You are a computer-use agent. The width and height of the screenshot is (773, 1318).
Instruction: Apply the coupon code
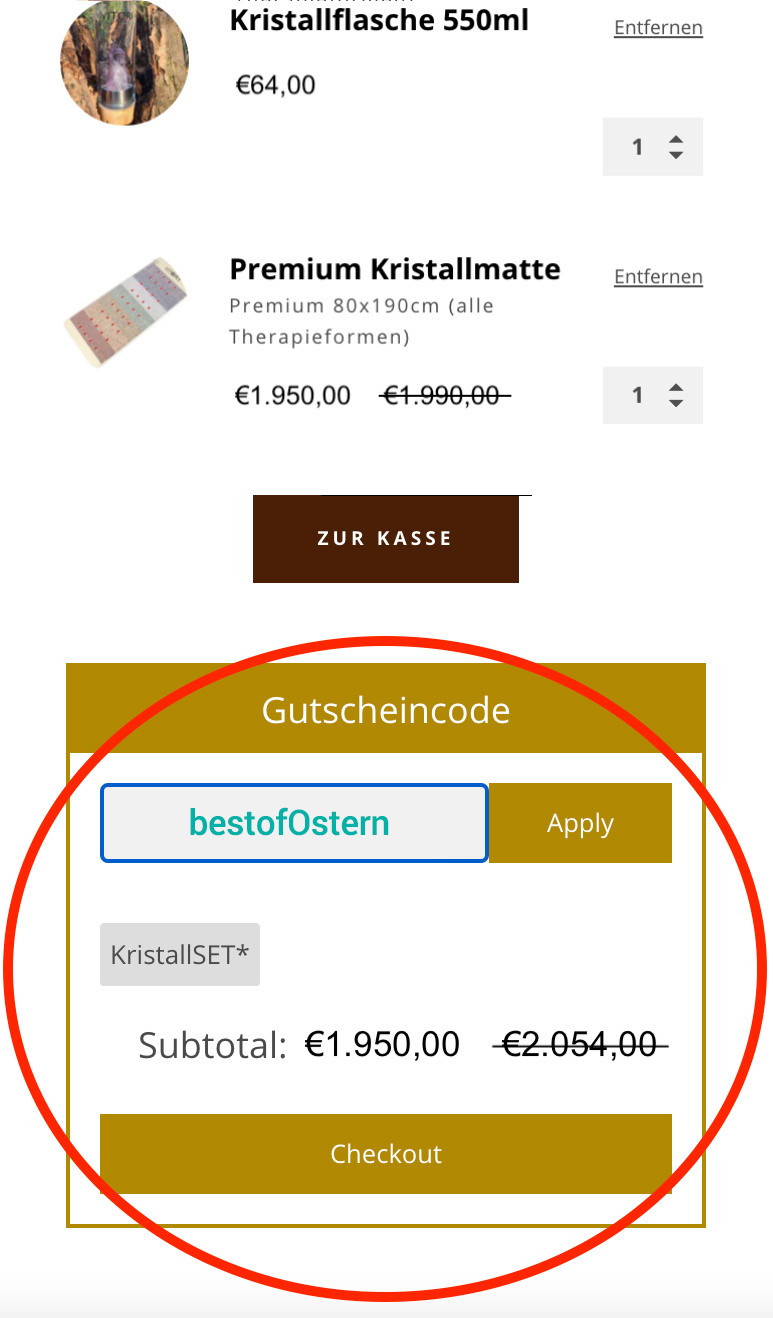[x=580, y=823]
